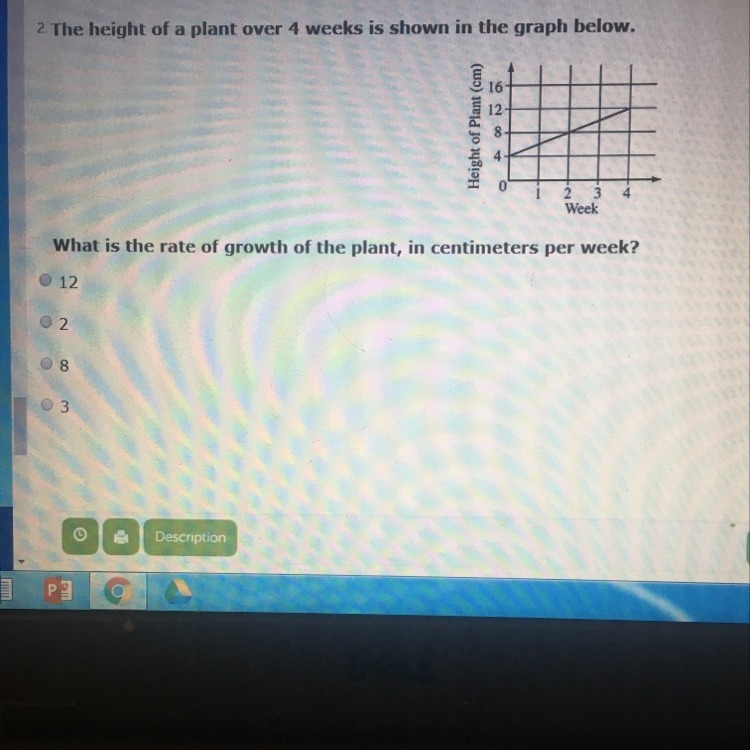
Task: Tap the green clock button
Action: coord(81,537)
